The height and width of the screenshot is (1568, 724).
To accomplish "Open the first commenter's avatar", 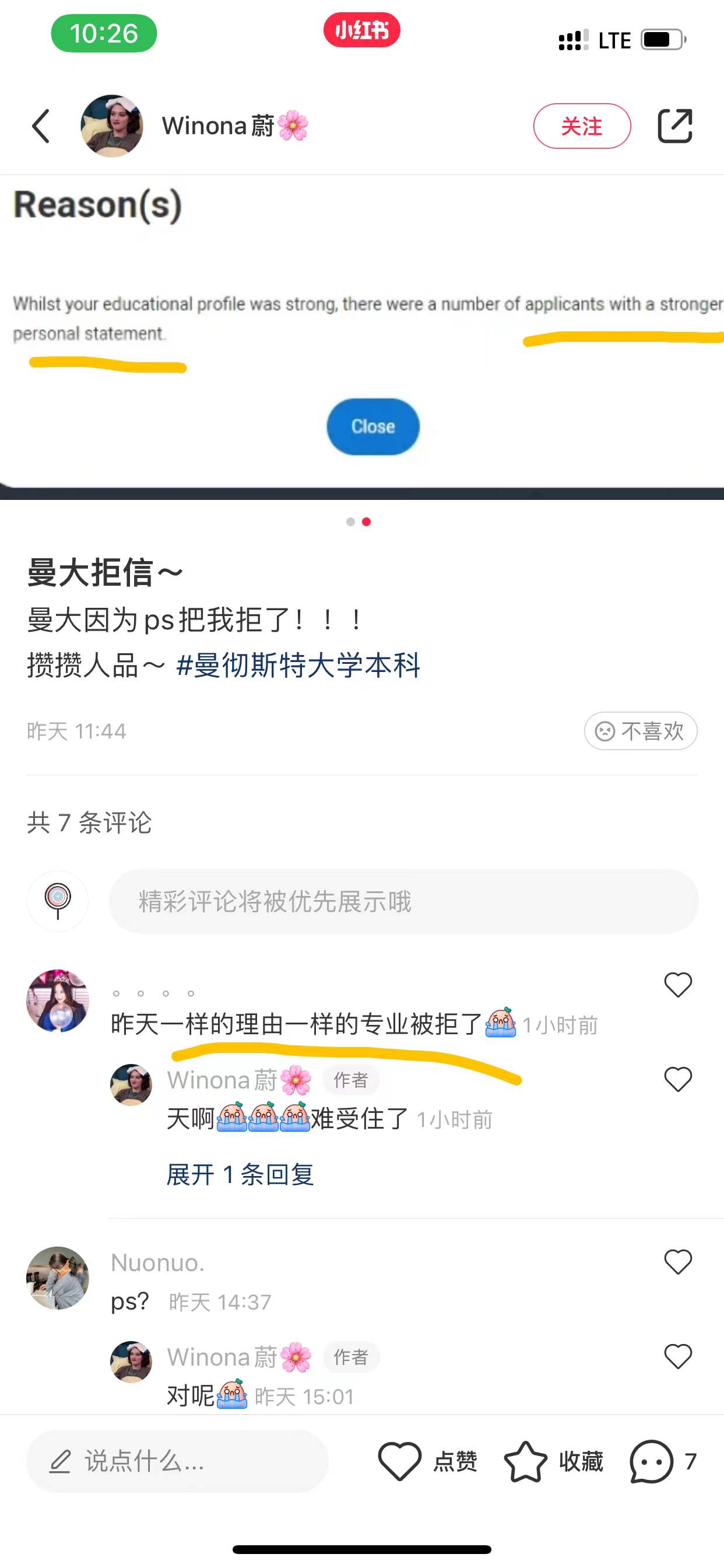I will click(58, 1000).
